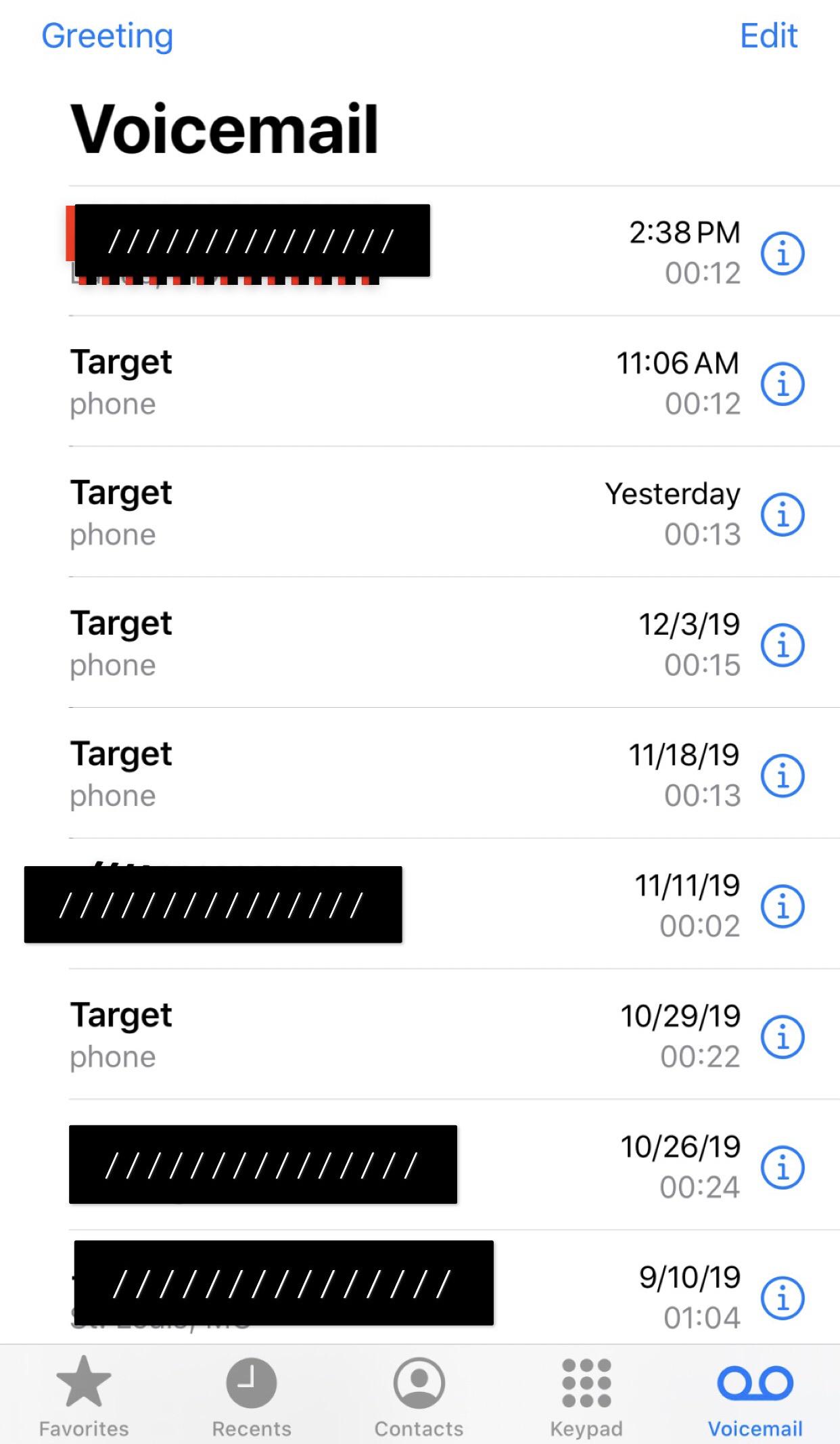Open info for yesterday's Target voicemail
The height and width of the screenshot is (1444, 840).
(783, 513)
